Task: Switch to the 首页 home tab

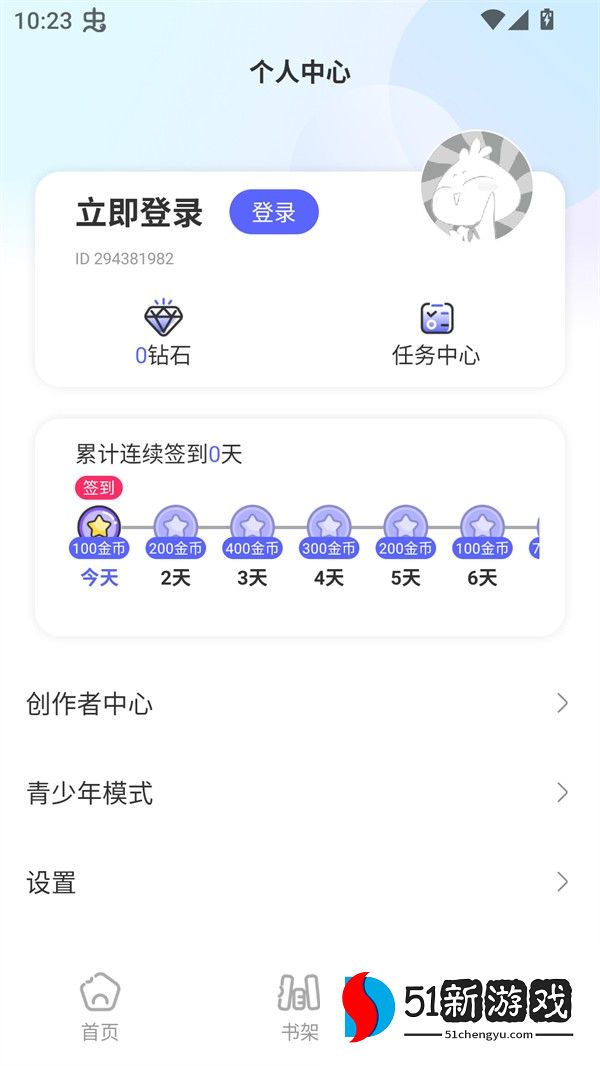Action: tap(100, 1006)
